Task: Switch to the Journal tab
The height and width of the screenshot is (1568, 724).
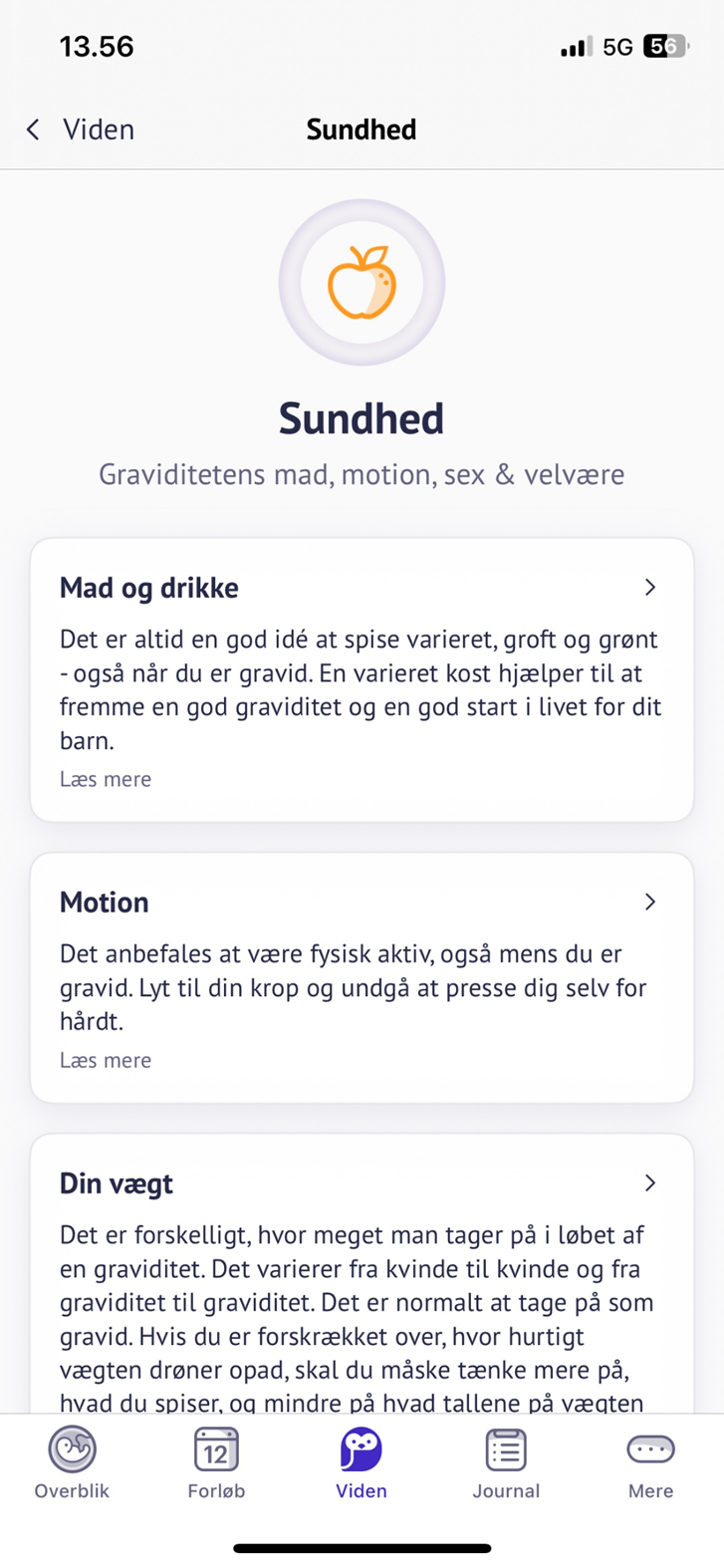Action: [x=506, y=1464]
